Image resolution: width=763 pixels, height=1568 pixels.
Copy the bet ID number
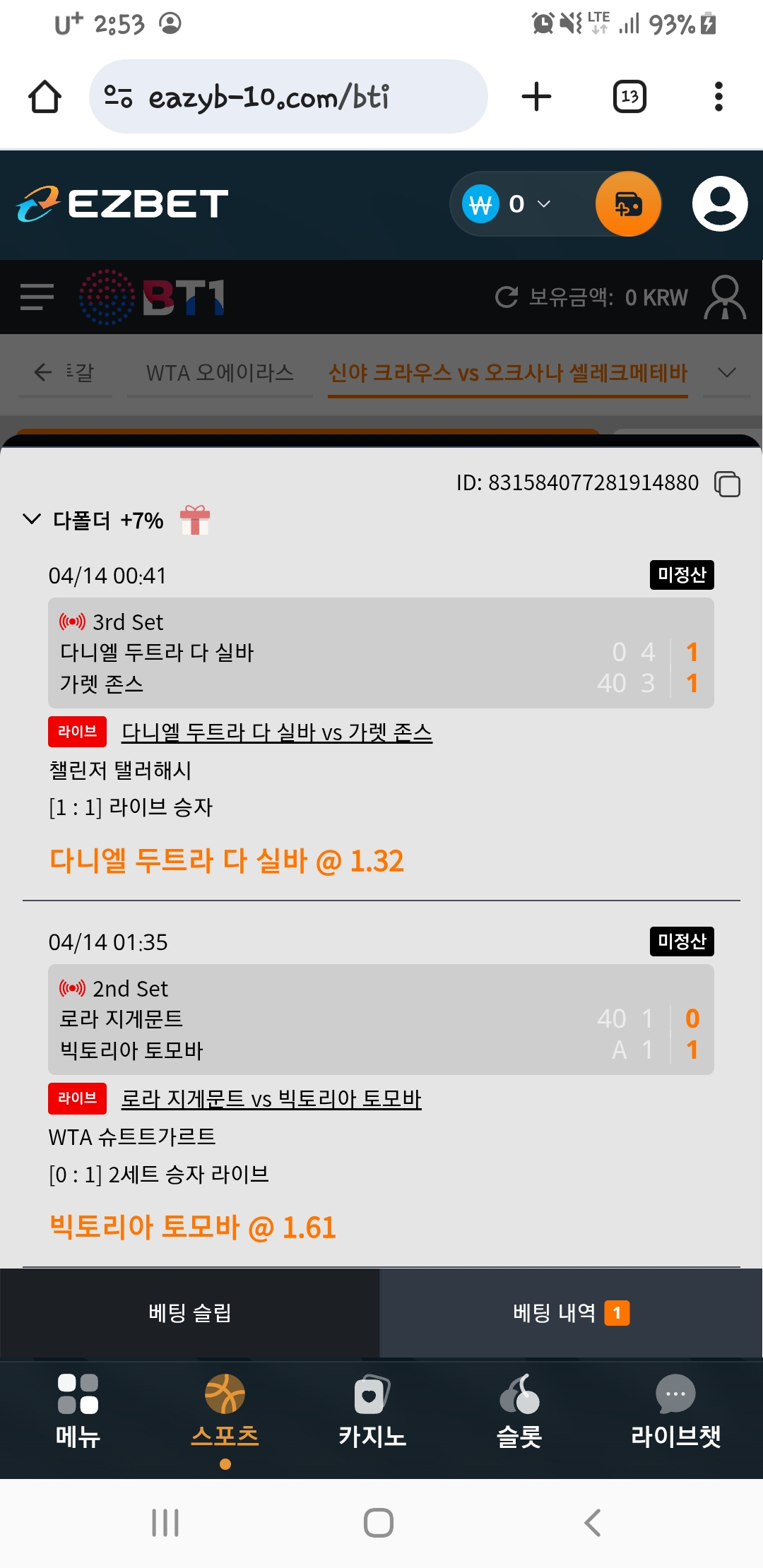(x=727, y=484)
